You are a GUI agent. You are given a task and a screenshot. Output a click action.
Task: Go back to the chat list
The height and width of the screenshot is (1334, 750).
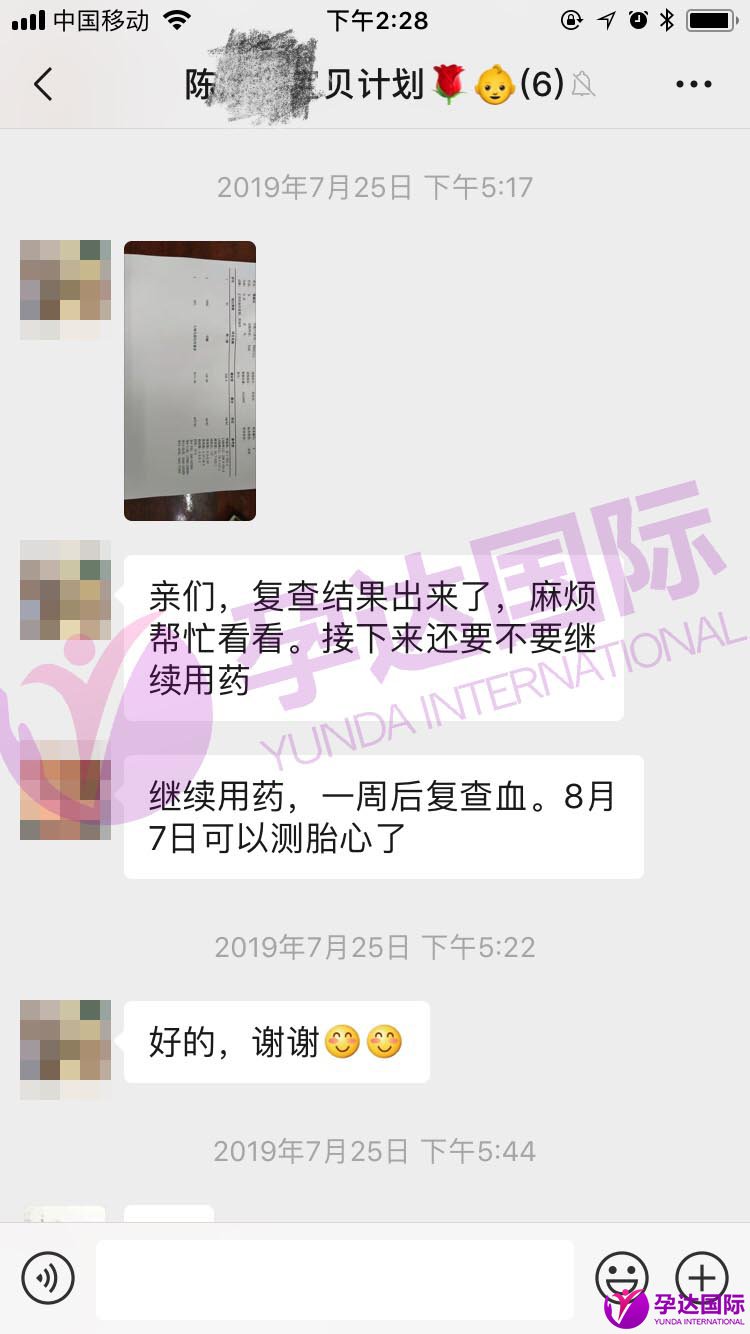pos(43,85)
